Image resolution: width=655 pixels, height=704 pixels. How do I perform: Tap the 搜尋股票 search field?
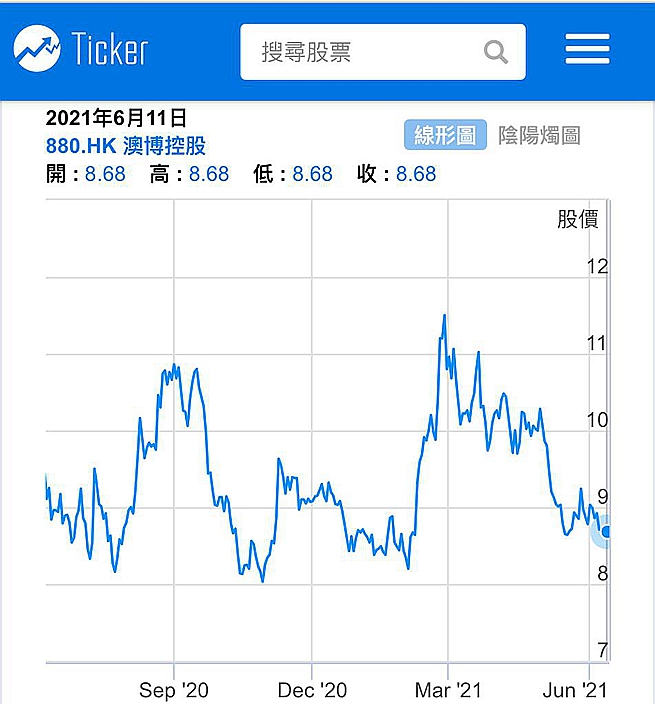coord(382,52)
